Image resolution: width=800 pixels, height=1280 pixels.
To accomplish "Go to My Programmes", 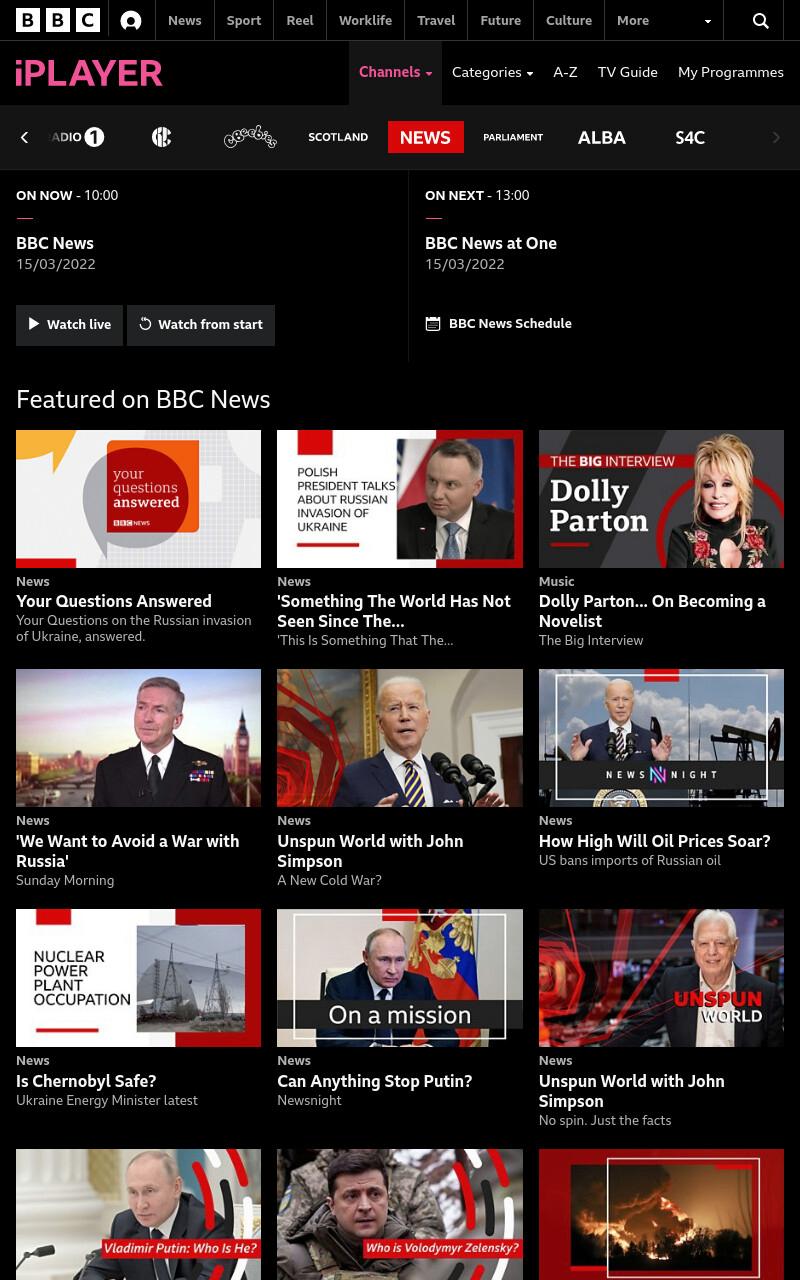I will [x=731, y=72].
